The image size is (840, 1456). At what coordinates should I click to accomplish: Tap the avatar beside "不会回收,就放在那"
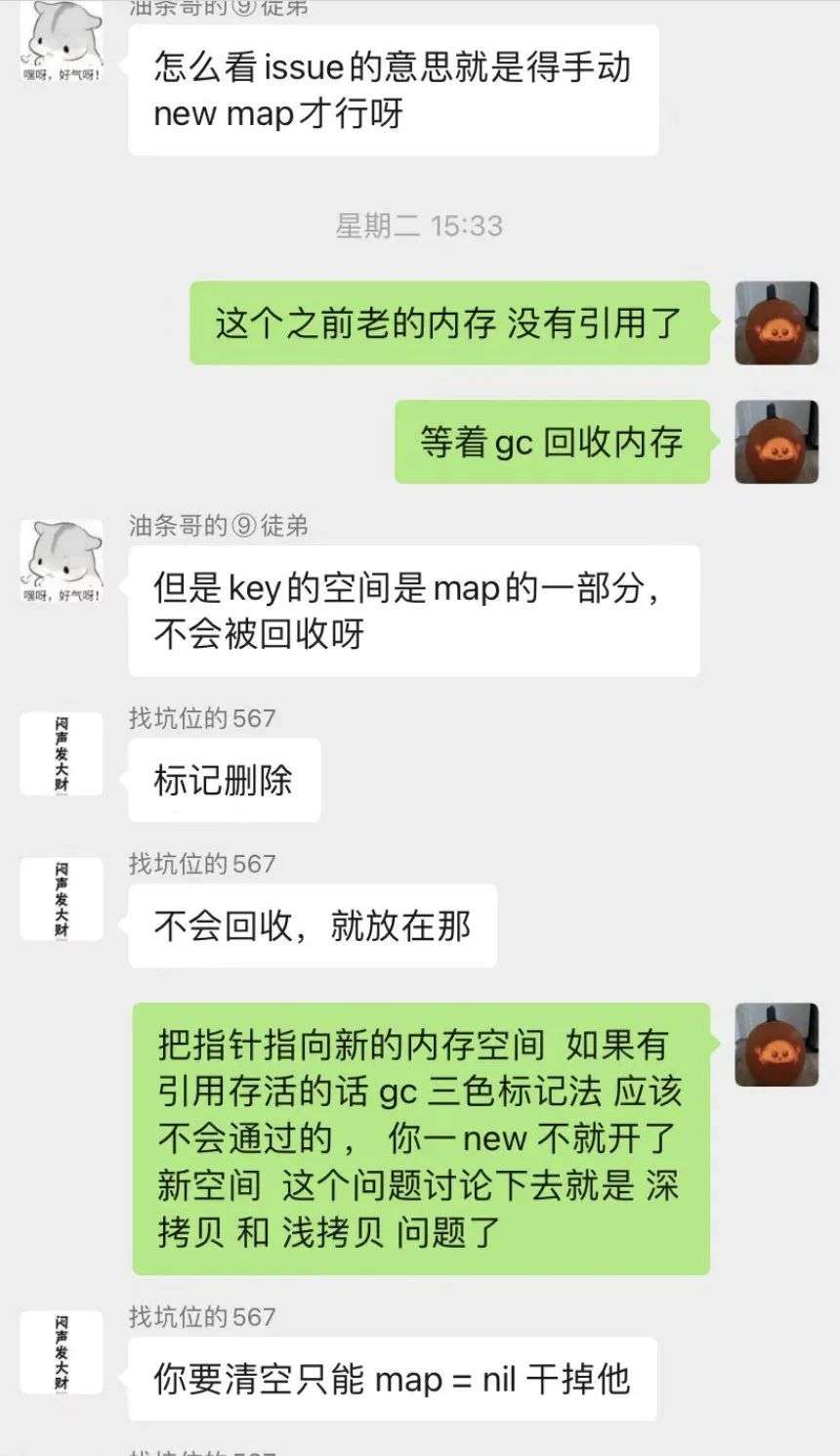click(x=62, y=899)
